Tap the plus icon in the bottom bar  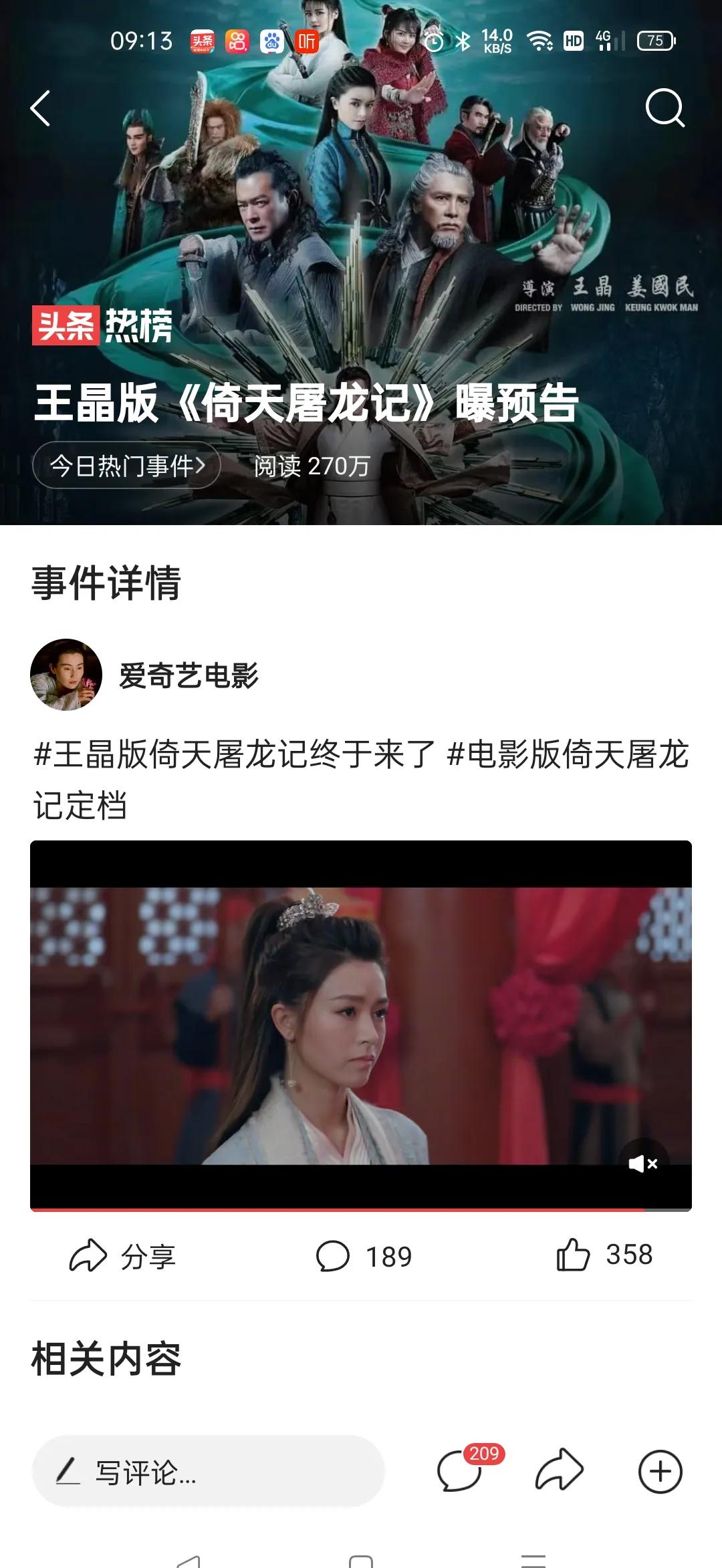[x=660, y=1471]
